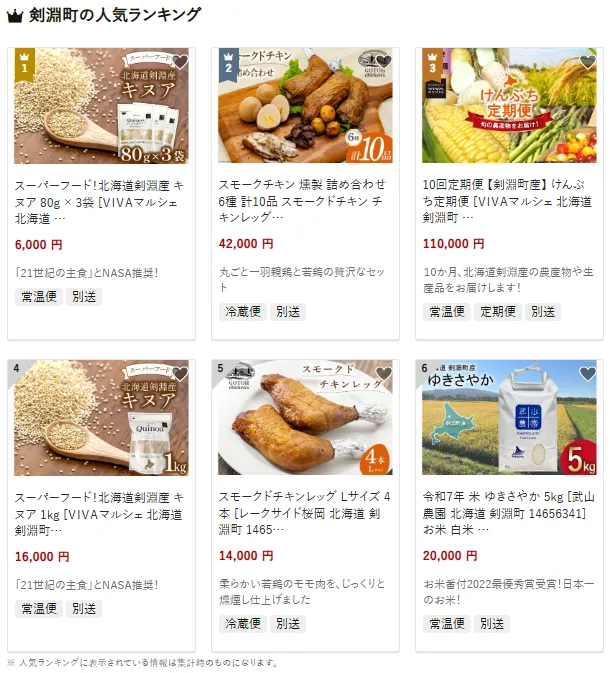Image resolution: width=610 pixels, height=673 pixels.
Task: Favorite the ゆきさやか 5kg rice with the heart
Action: tap(588, 374)
